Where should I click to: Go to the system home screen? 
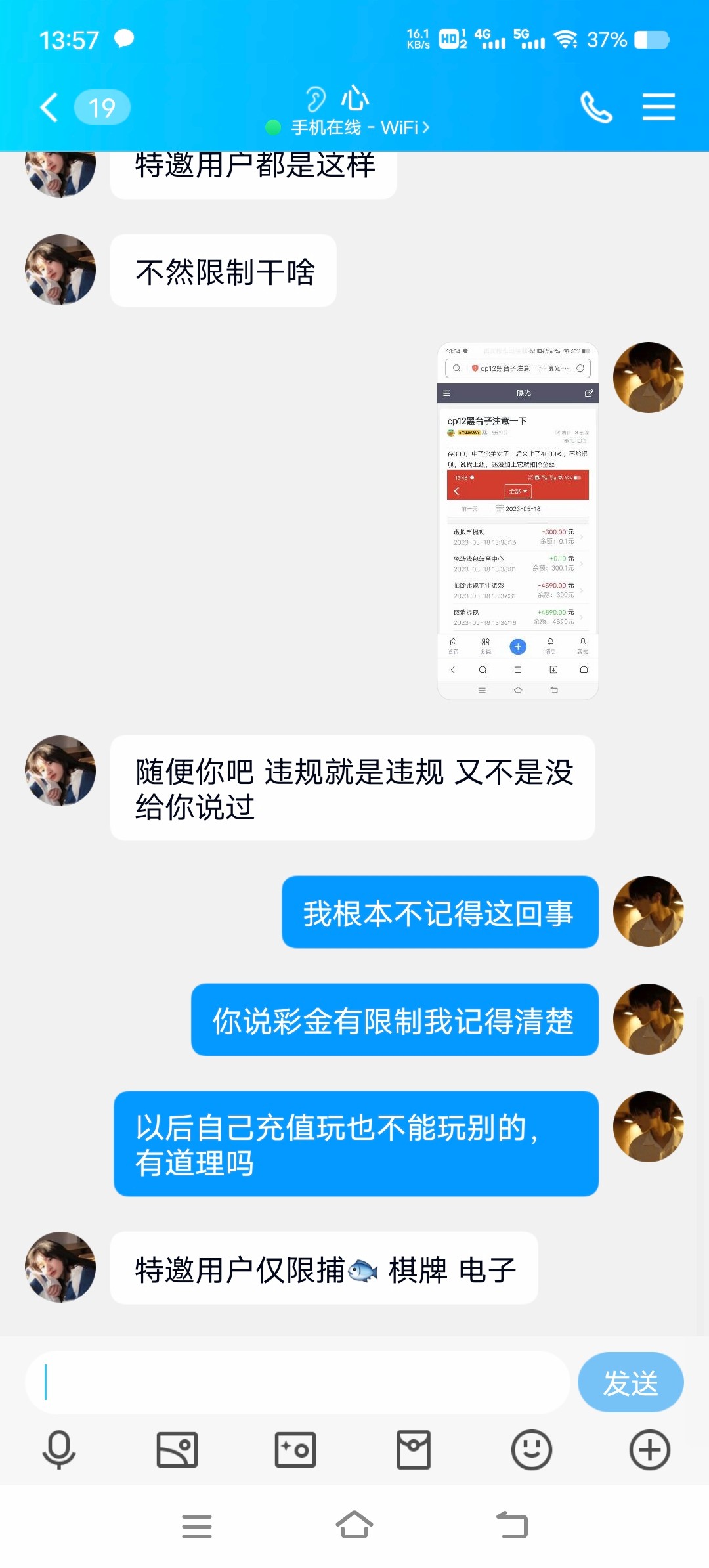click(354, 1525)
